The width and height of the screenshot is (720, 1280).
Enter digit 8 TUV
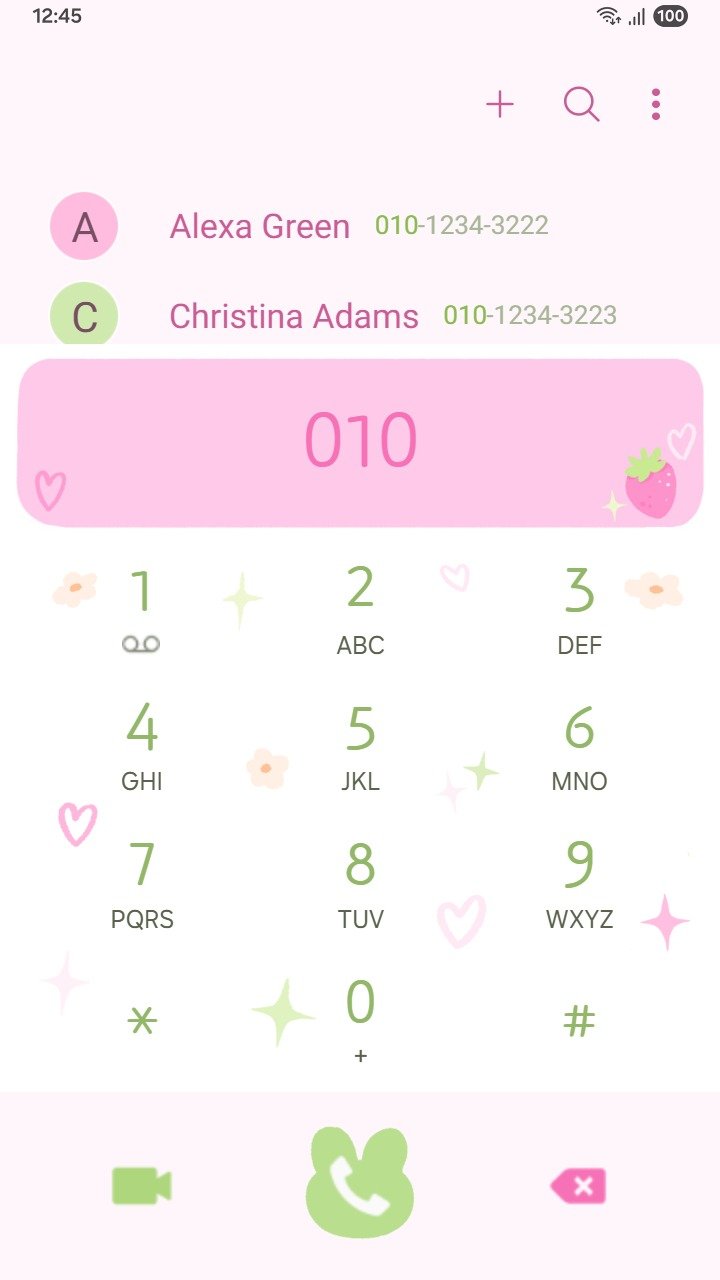[x=360, y=884]
